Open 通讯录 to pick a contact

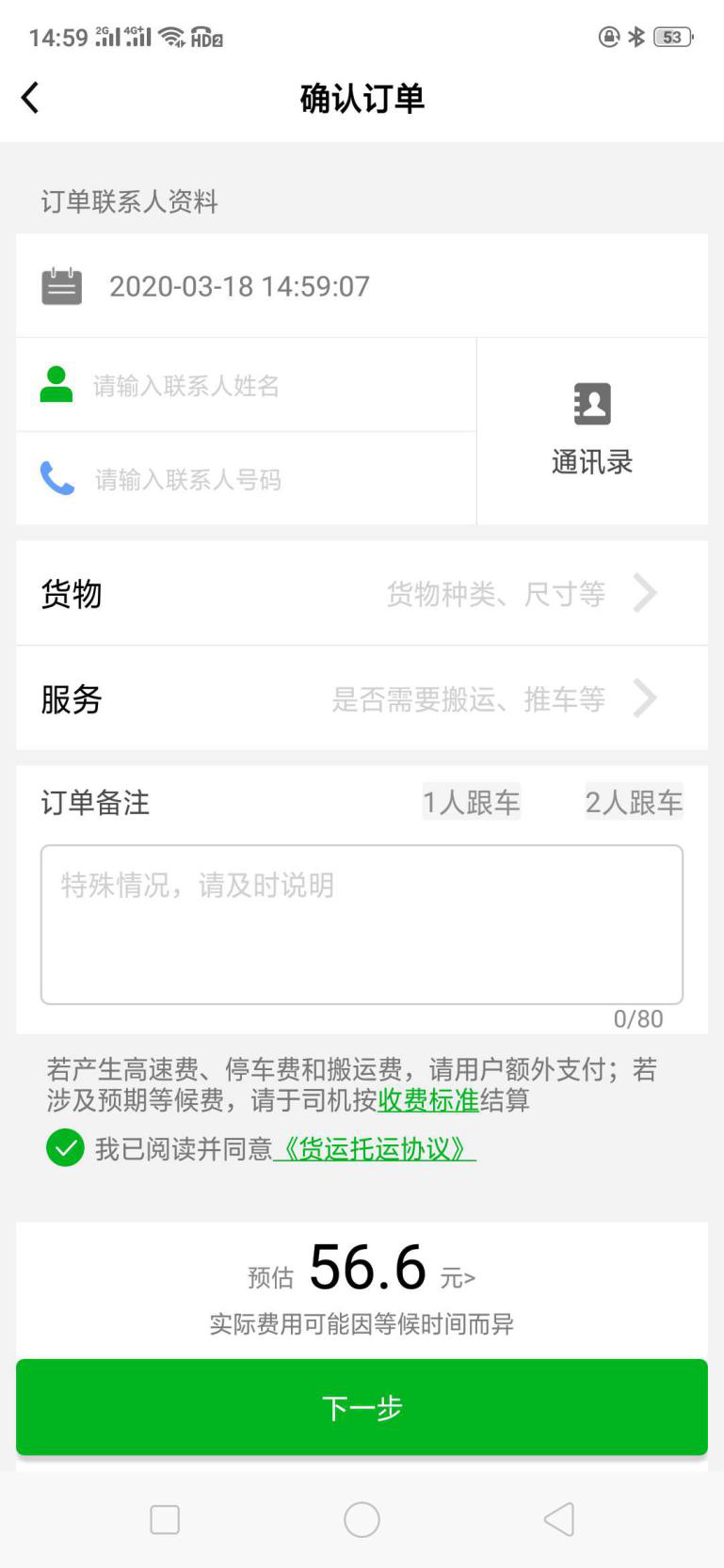click(x=591, y=431)
